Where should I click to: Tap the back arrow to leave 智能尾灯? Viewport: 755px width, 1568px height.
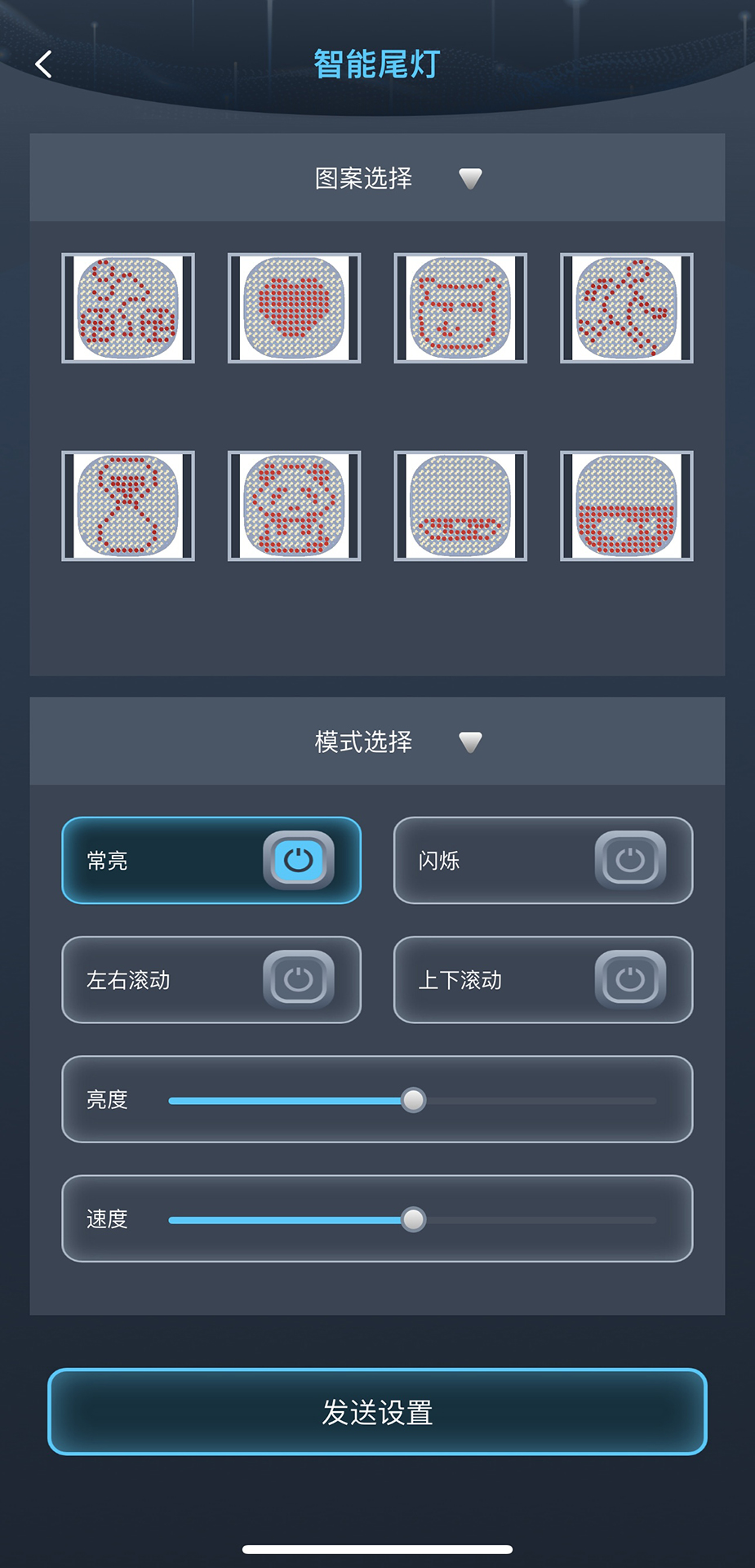click(45, 64)
